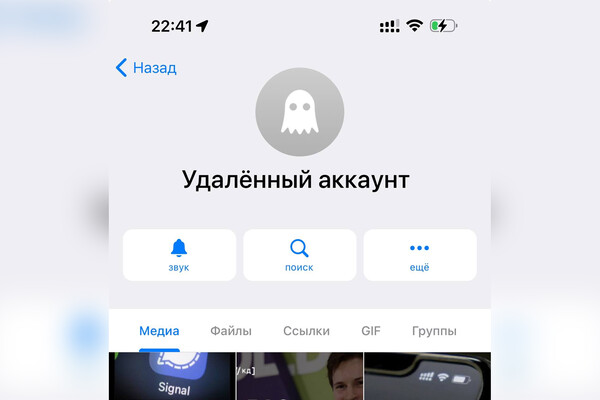600x400 pixels.
Task: Switch to the GIF tab
Action: click(371, 331)
